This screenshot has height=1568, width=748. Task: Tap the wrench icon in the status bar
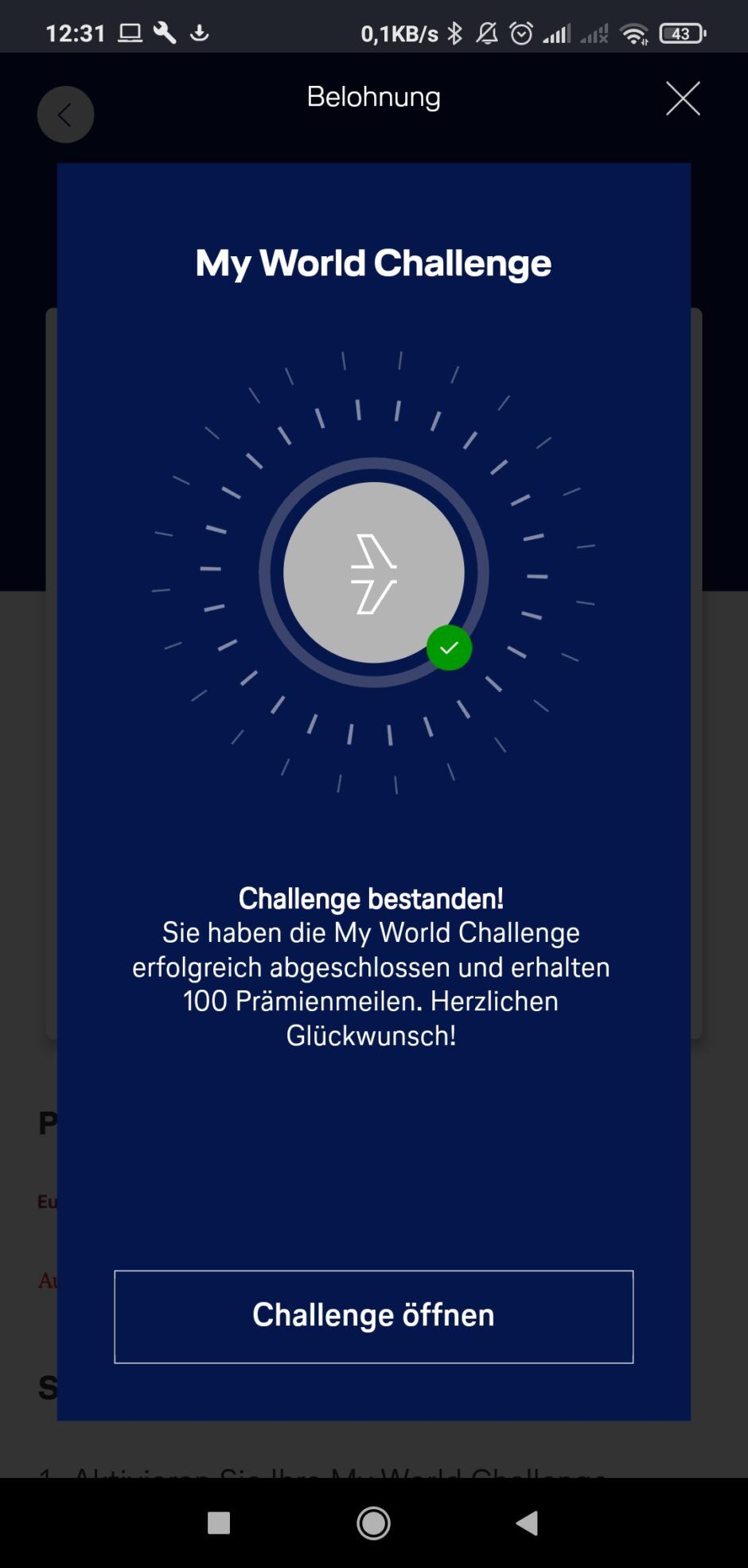click(x=163, y=33)
